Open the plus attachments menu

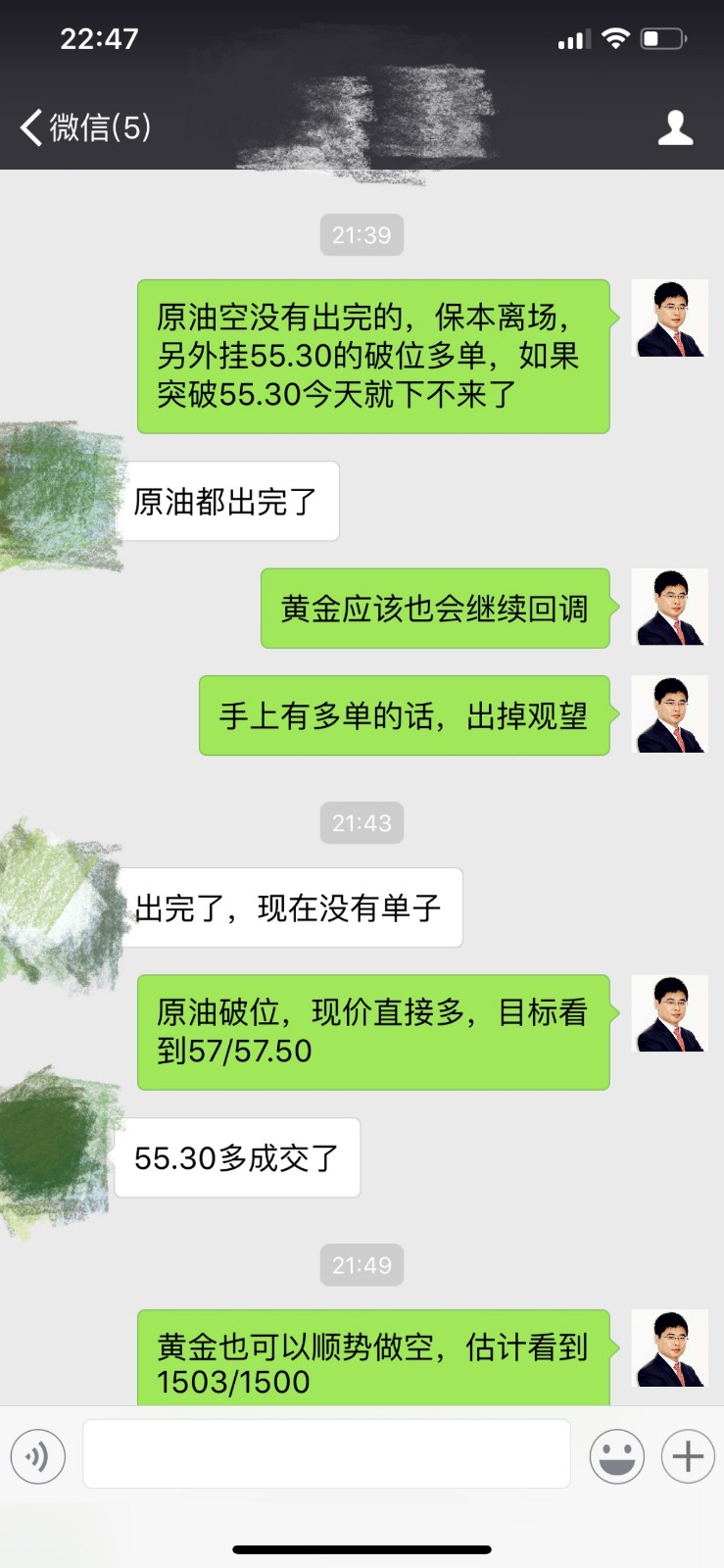(688, 1456)
